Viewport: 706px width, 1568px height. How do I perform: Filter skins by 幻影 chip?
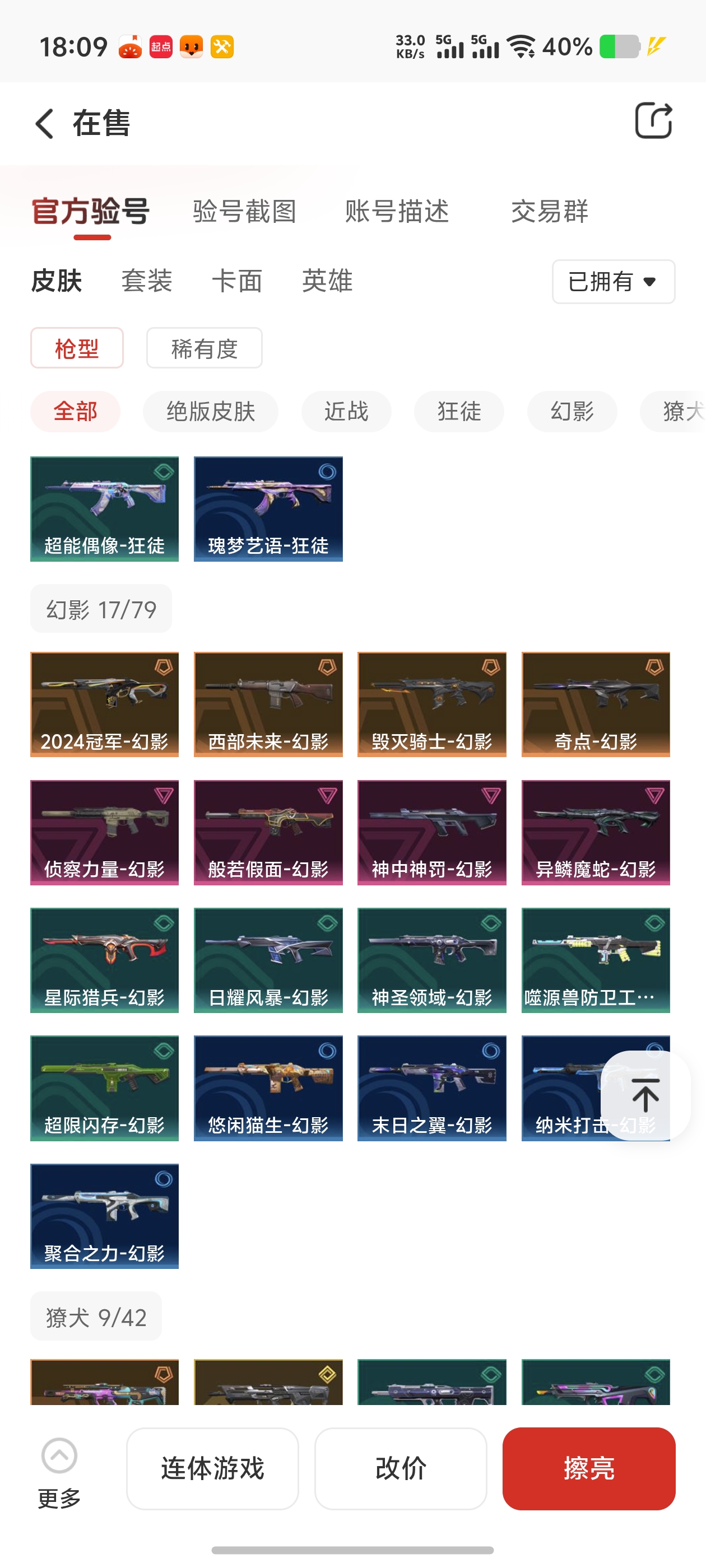572,412
